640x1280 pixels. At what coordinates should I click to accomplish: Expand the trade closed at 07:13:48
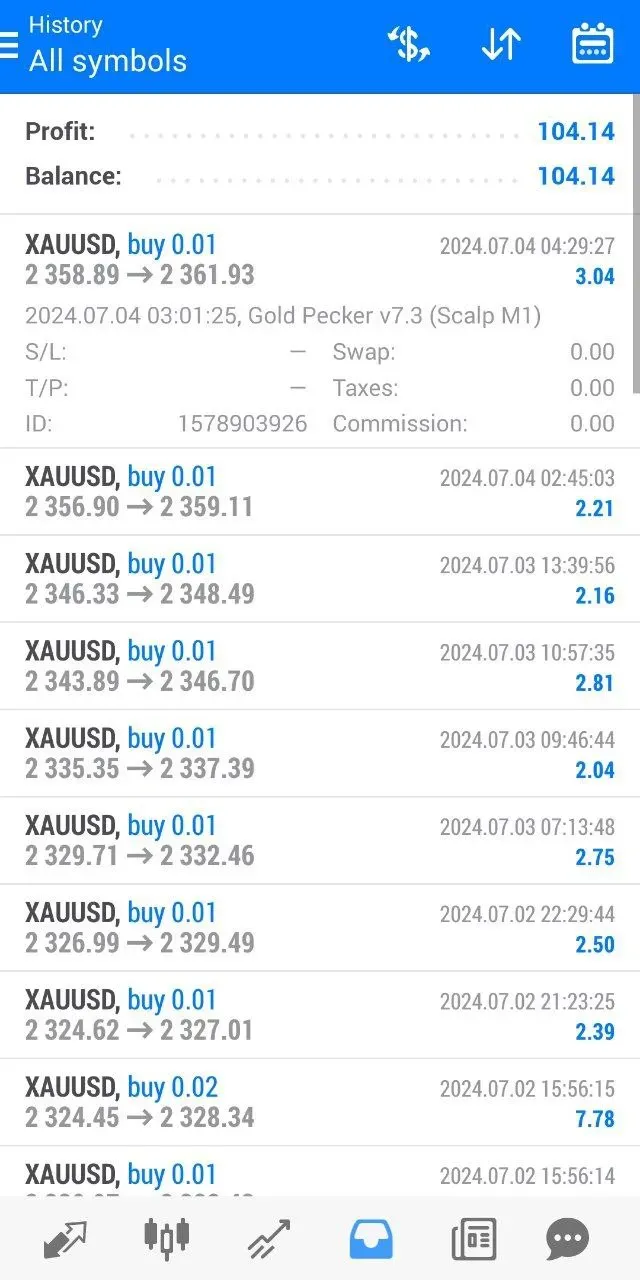pyautogui.click(x=320, y=840)
